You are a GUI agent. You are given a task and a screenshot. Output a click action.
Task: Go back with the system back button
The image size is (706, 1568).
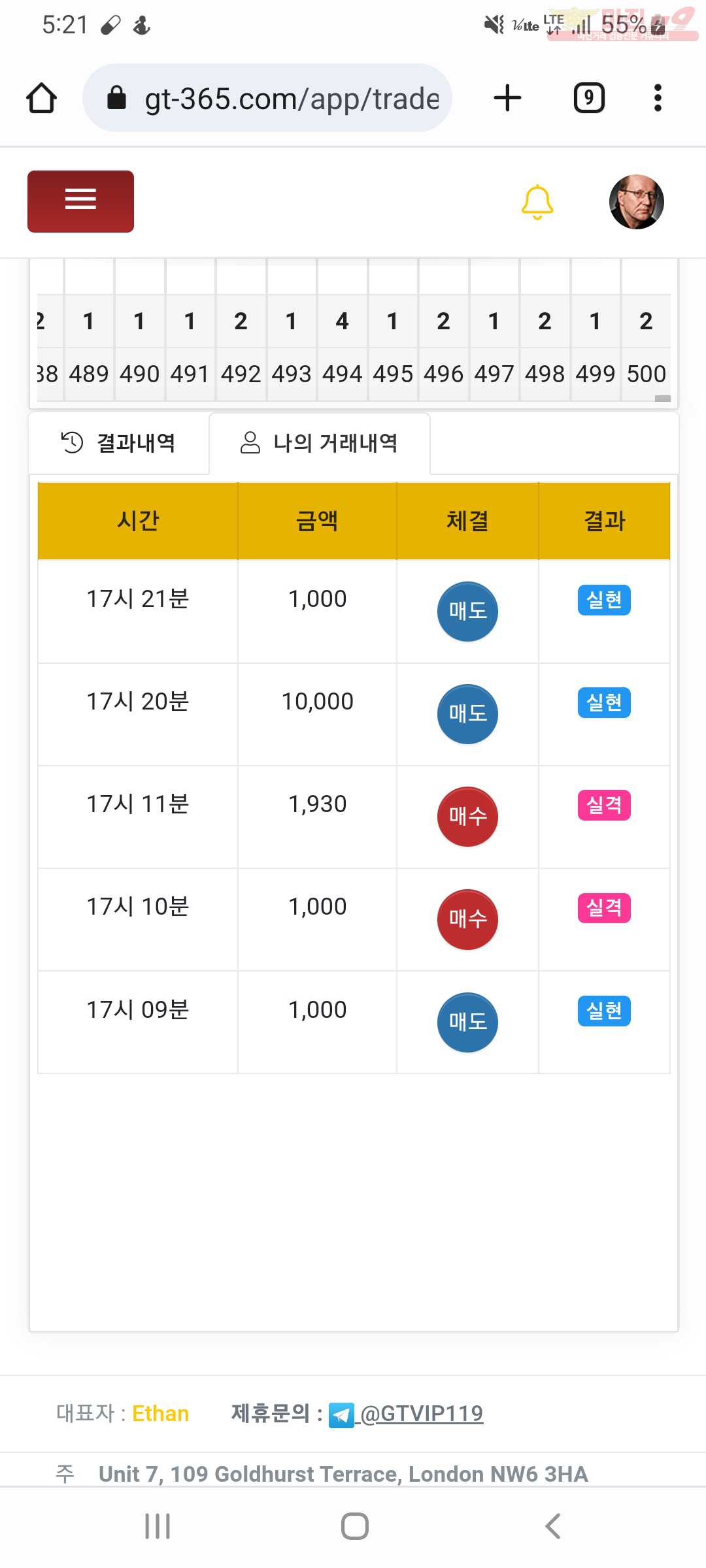pyautogui.click(x=552, y=1526)
